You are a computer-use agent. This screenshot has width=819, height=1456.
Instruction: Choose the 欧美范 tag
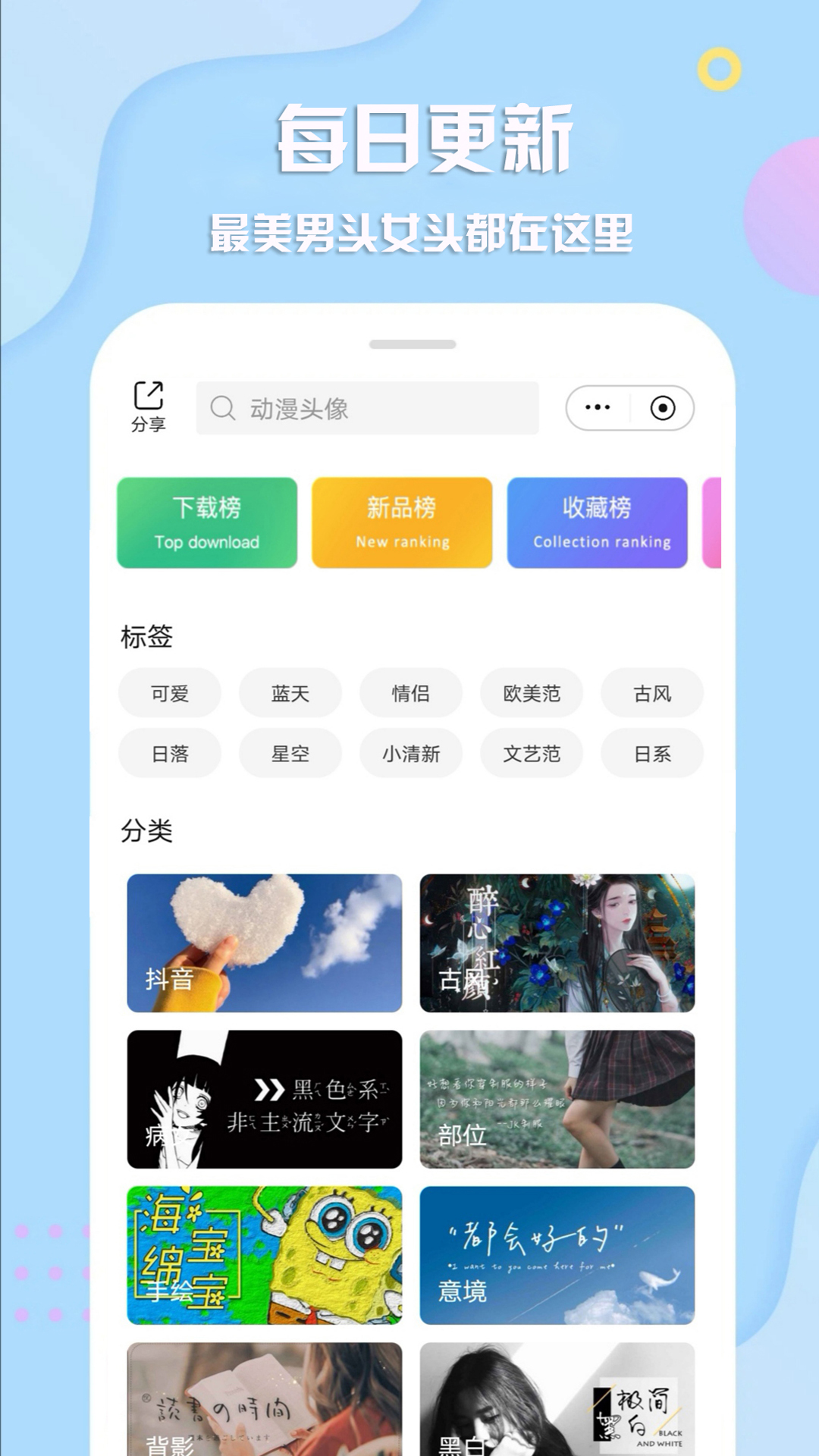[532, 692]
